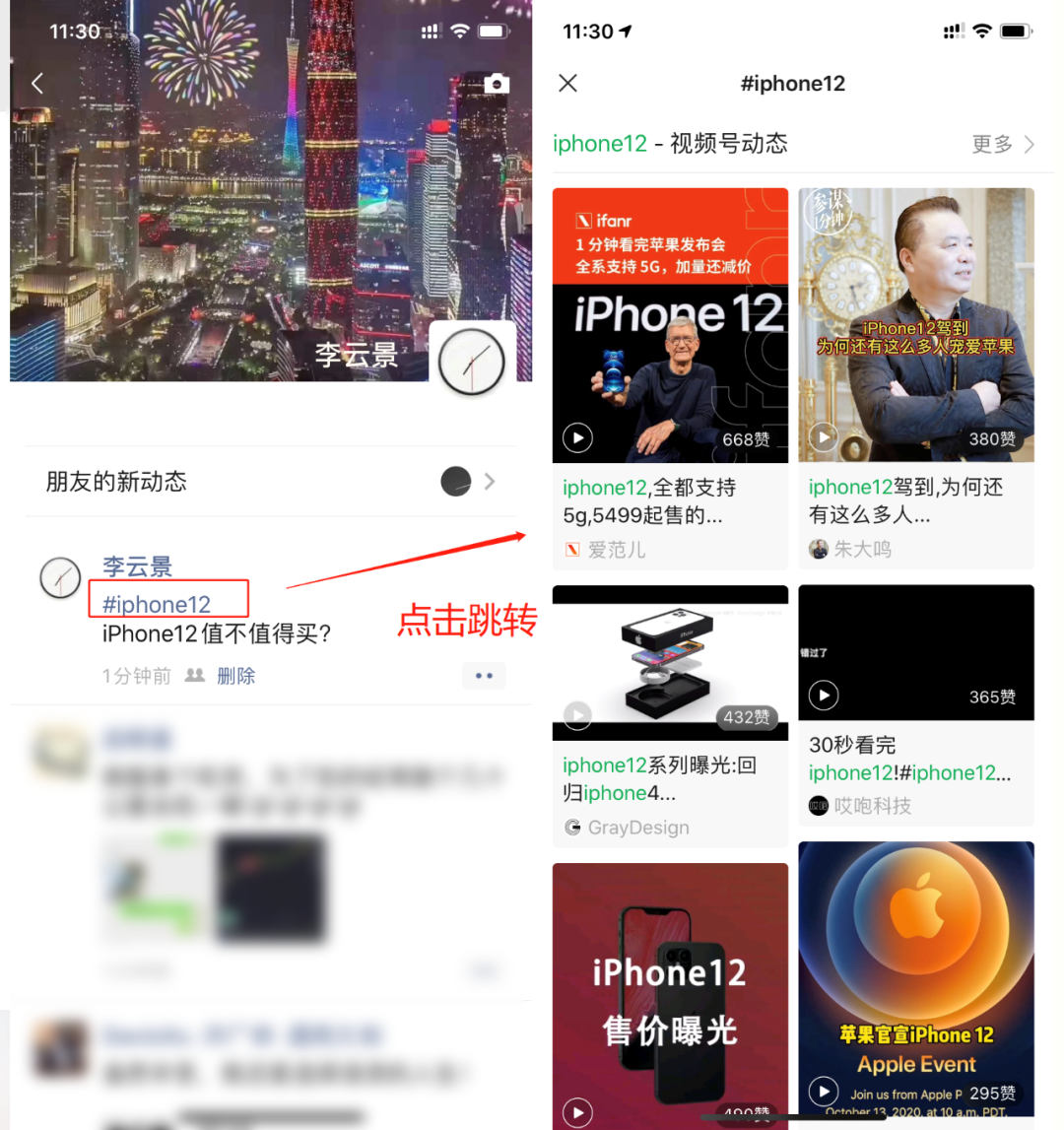Open 朱大鸣's iPhone12驾到 video
1064x1130 pixels.
(x=915, y=326)
